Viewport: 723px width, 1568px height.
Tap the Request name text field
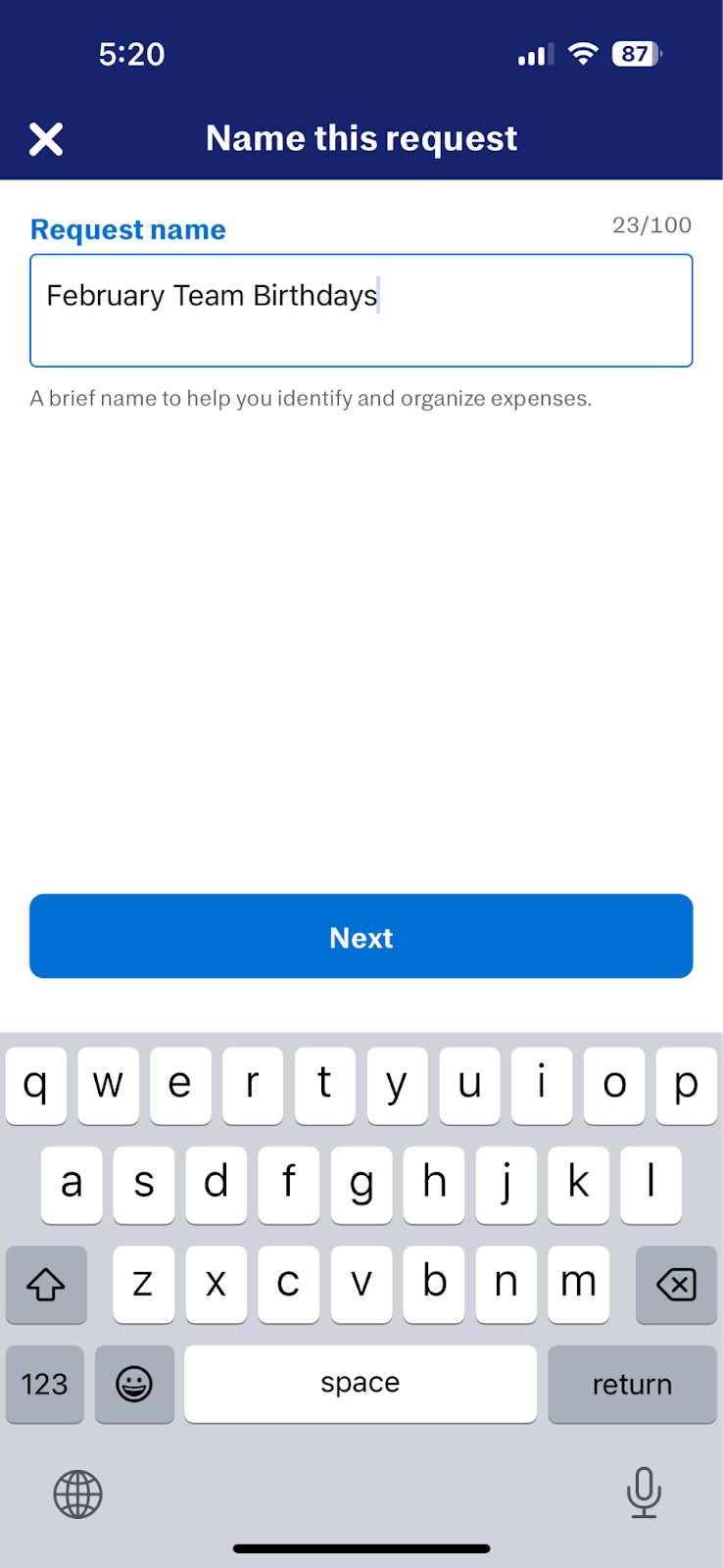click(361, 311)
